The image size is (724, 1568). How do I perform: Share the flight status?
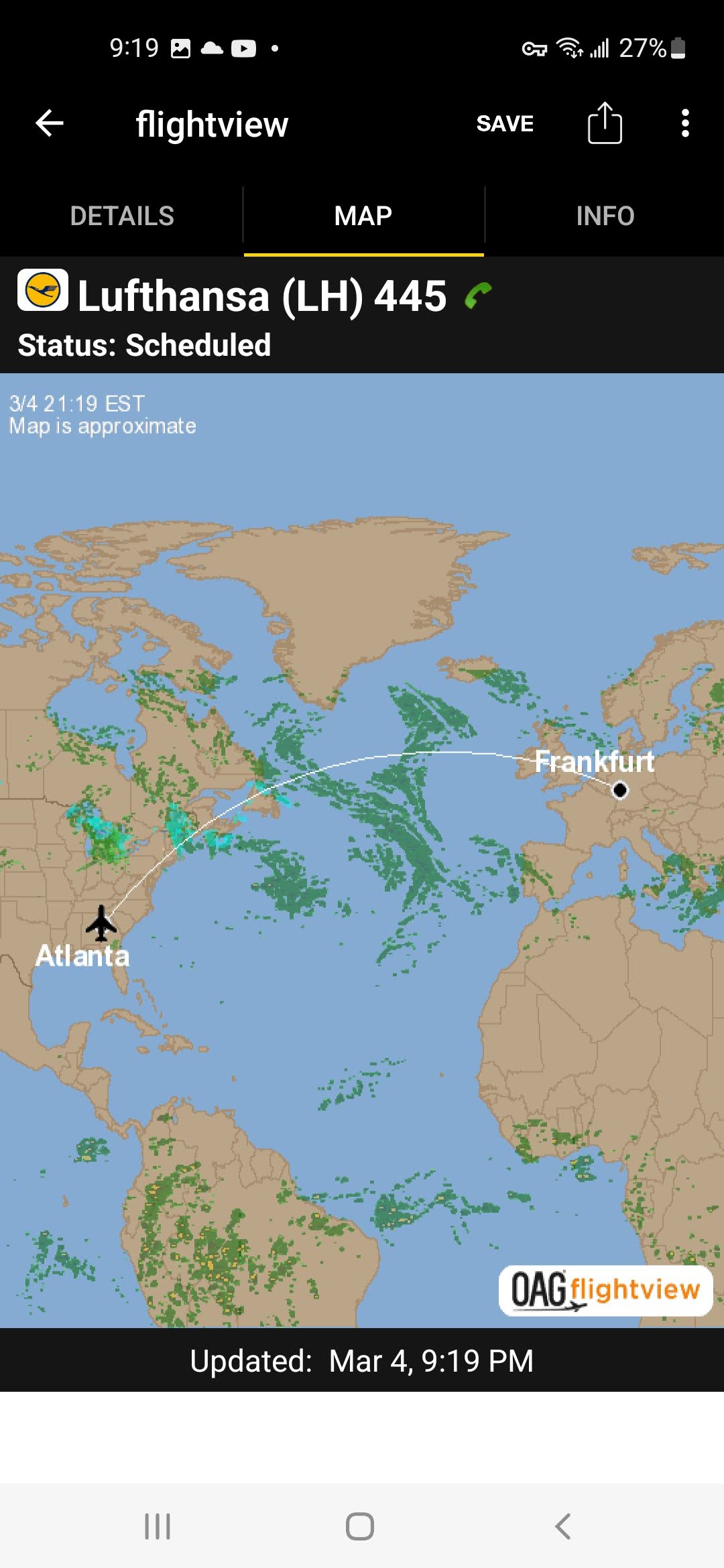click(x=605, y=123)
